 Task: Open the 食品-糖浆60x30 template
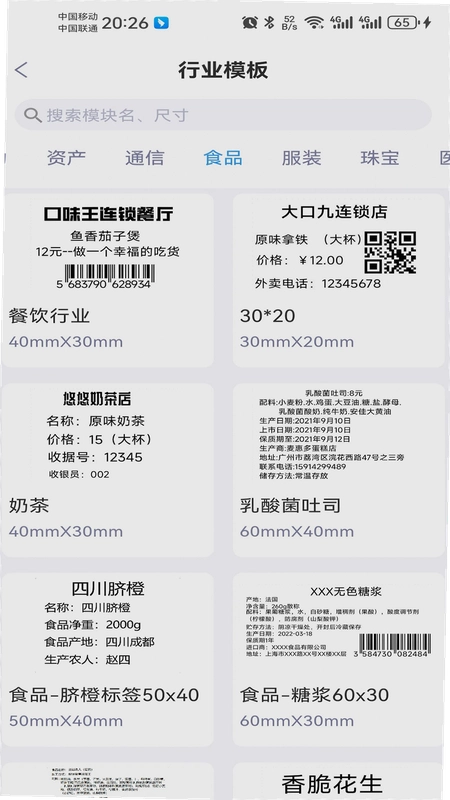pyautogui.click(x=339, y=660)
